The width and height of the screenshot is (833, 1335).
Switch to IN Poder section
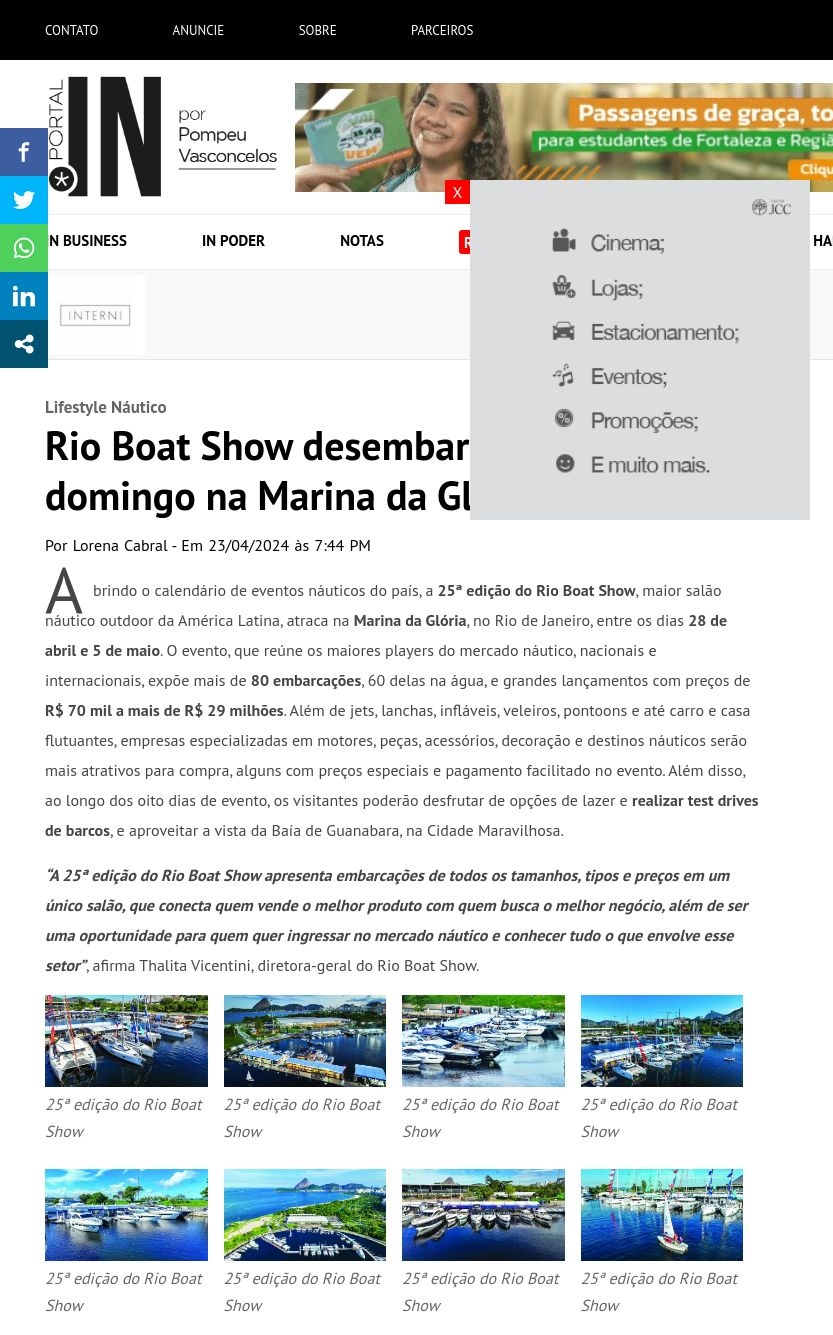click(233, 241)
